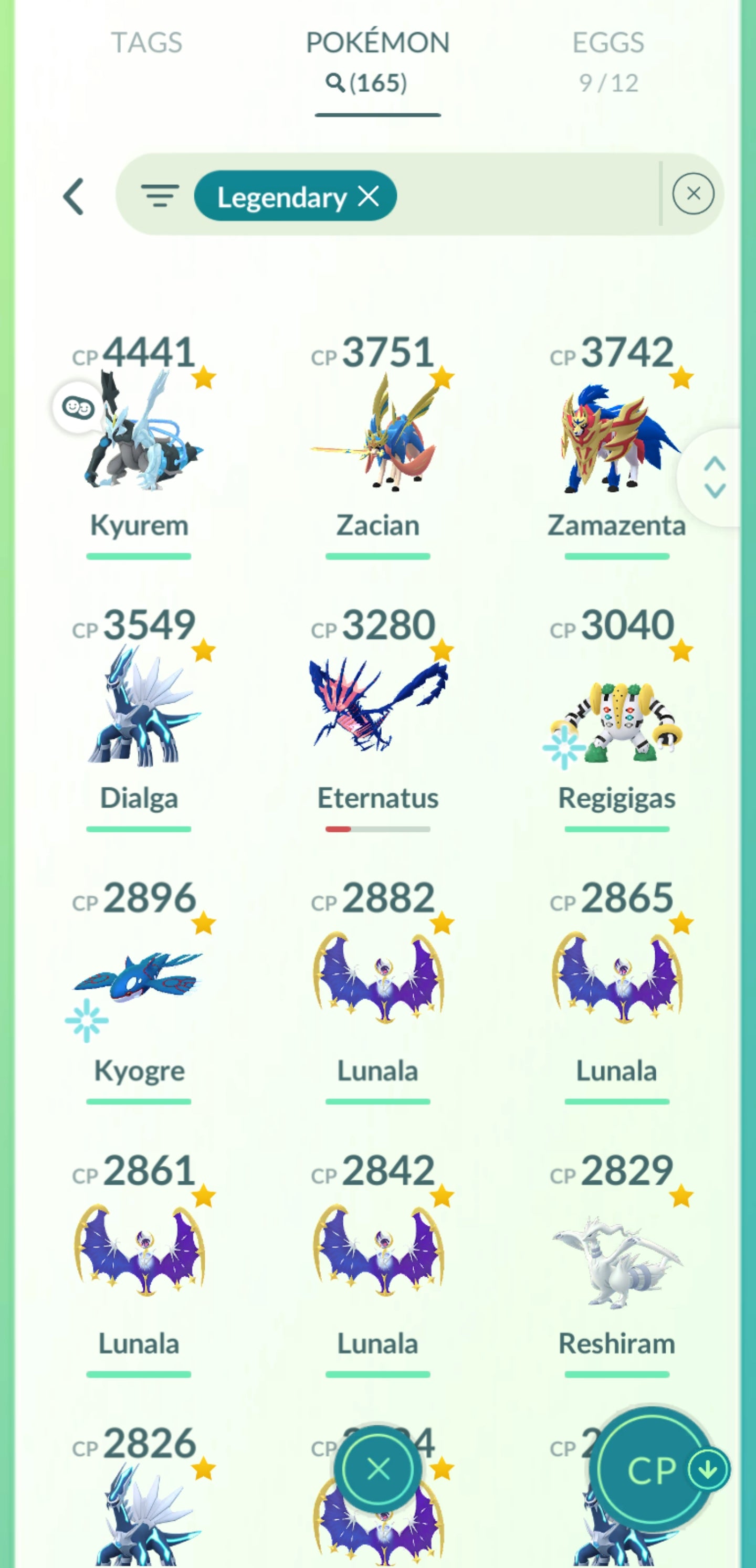Remove the Legendary filter chip

pyautogui.click(x=369, y=196)
